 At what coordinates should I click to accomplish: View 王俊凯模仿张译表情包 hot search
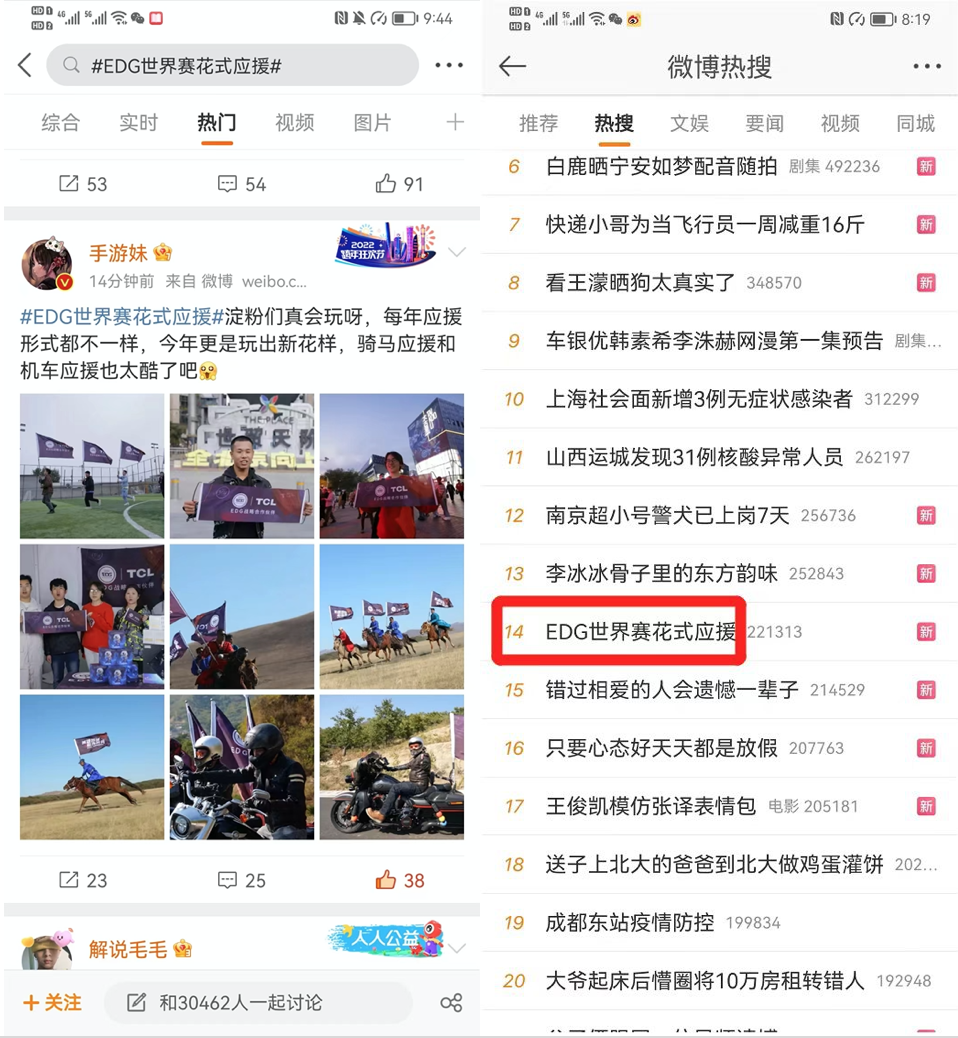point(650,806)
